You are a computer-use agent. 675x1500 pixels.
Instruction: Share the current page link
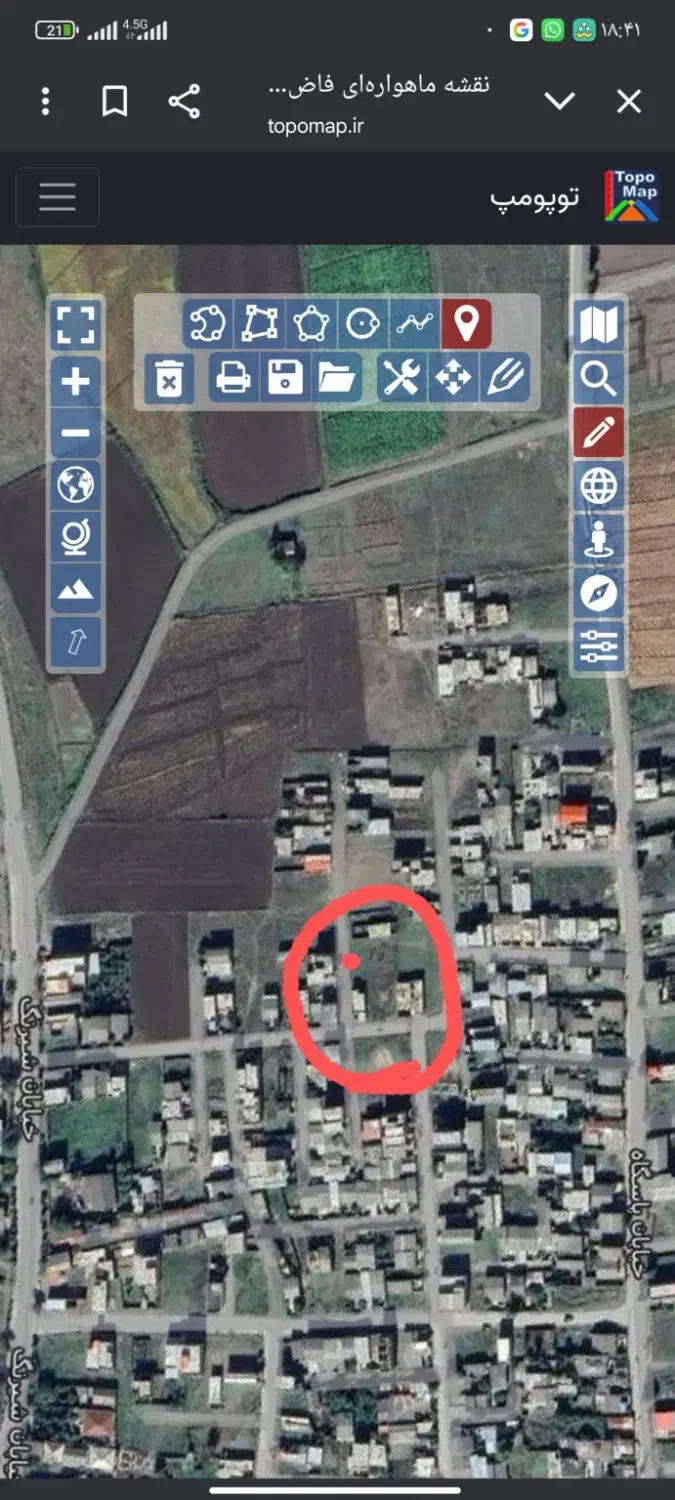[x=184, y=101]
